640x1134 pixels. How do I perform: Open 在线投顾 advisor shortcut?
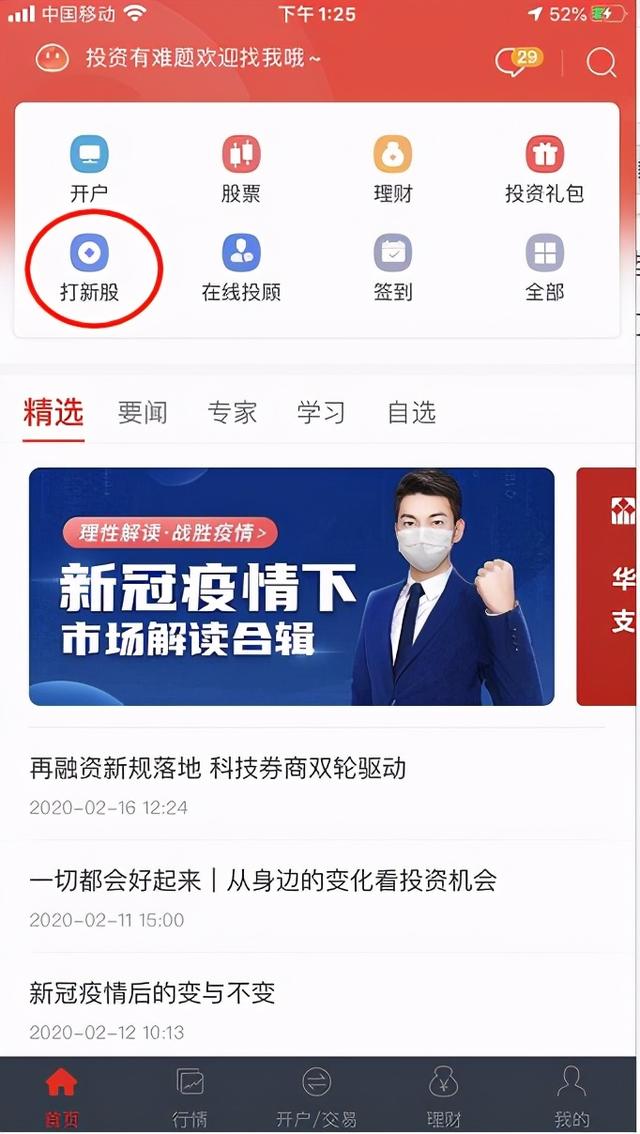(241, 267)
